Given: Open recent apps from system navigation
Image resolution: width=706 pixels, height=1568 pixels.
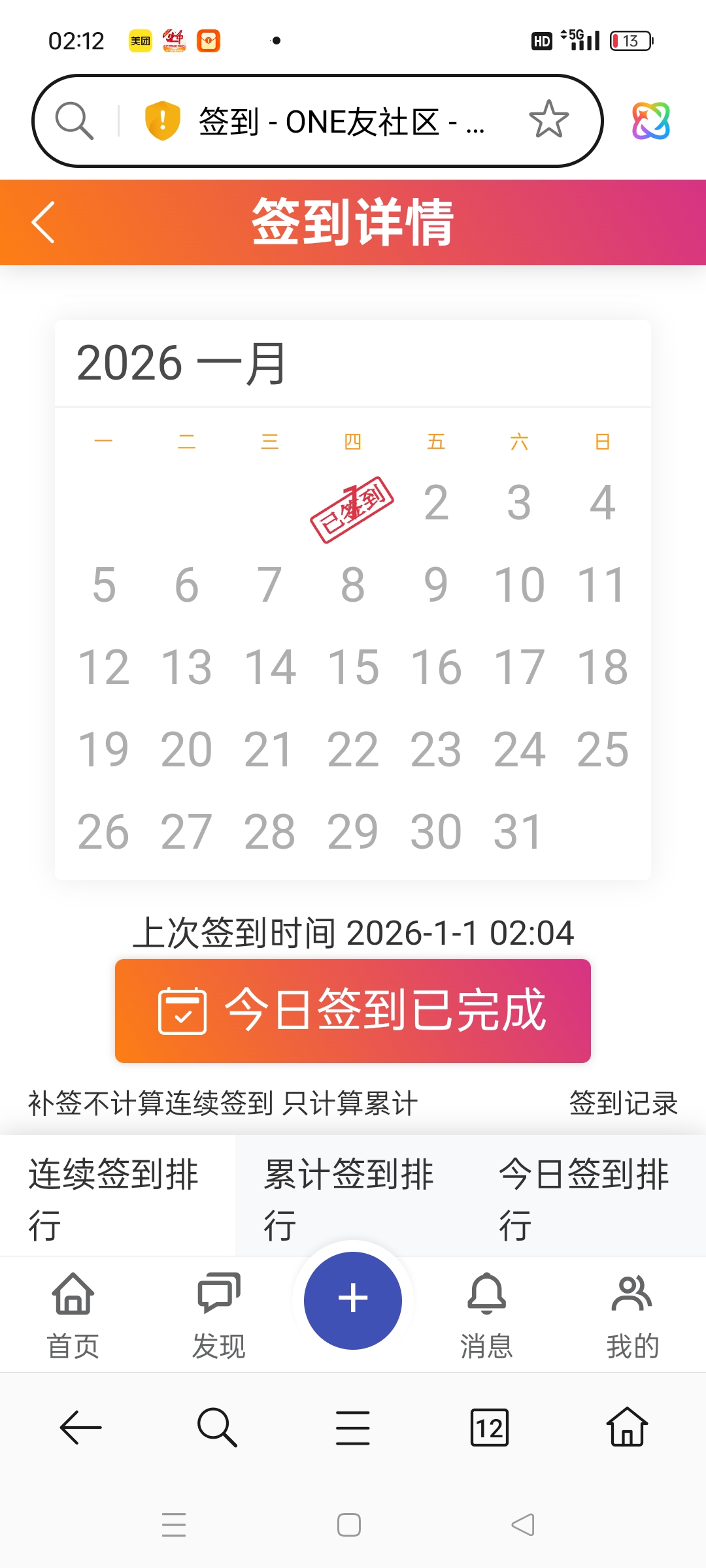Looking at the screenshot, I should (174, 1525).
